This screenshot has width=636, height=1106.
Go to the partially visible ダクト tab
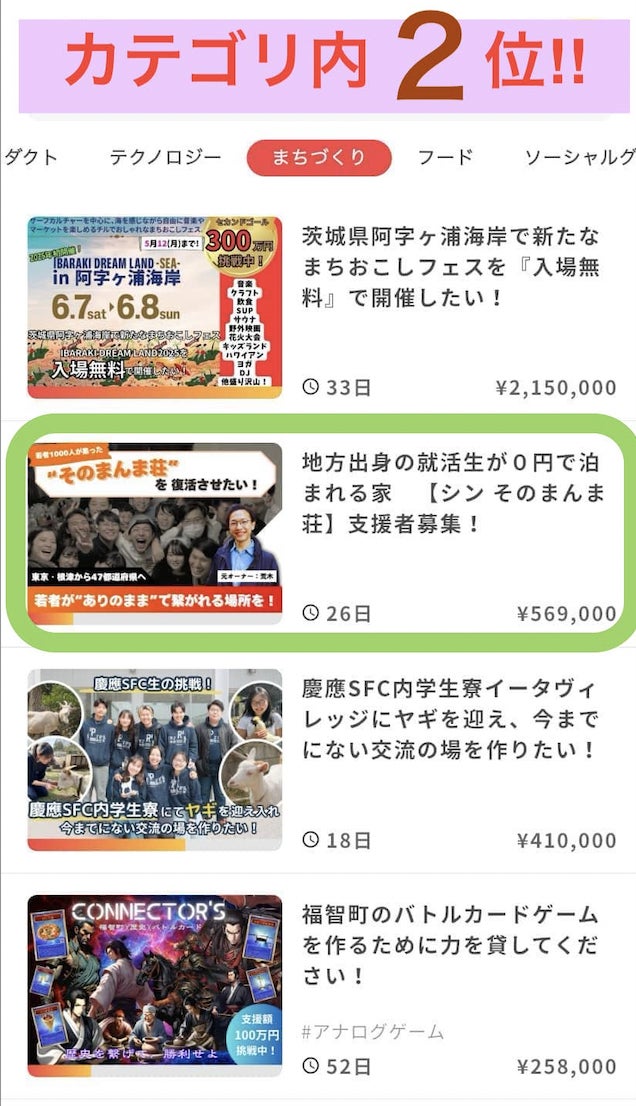[x=30, y=157]
